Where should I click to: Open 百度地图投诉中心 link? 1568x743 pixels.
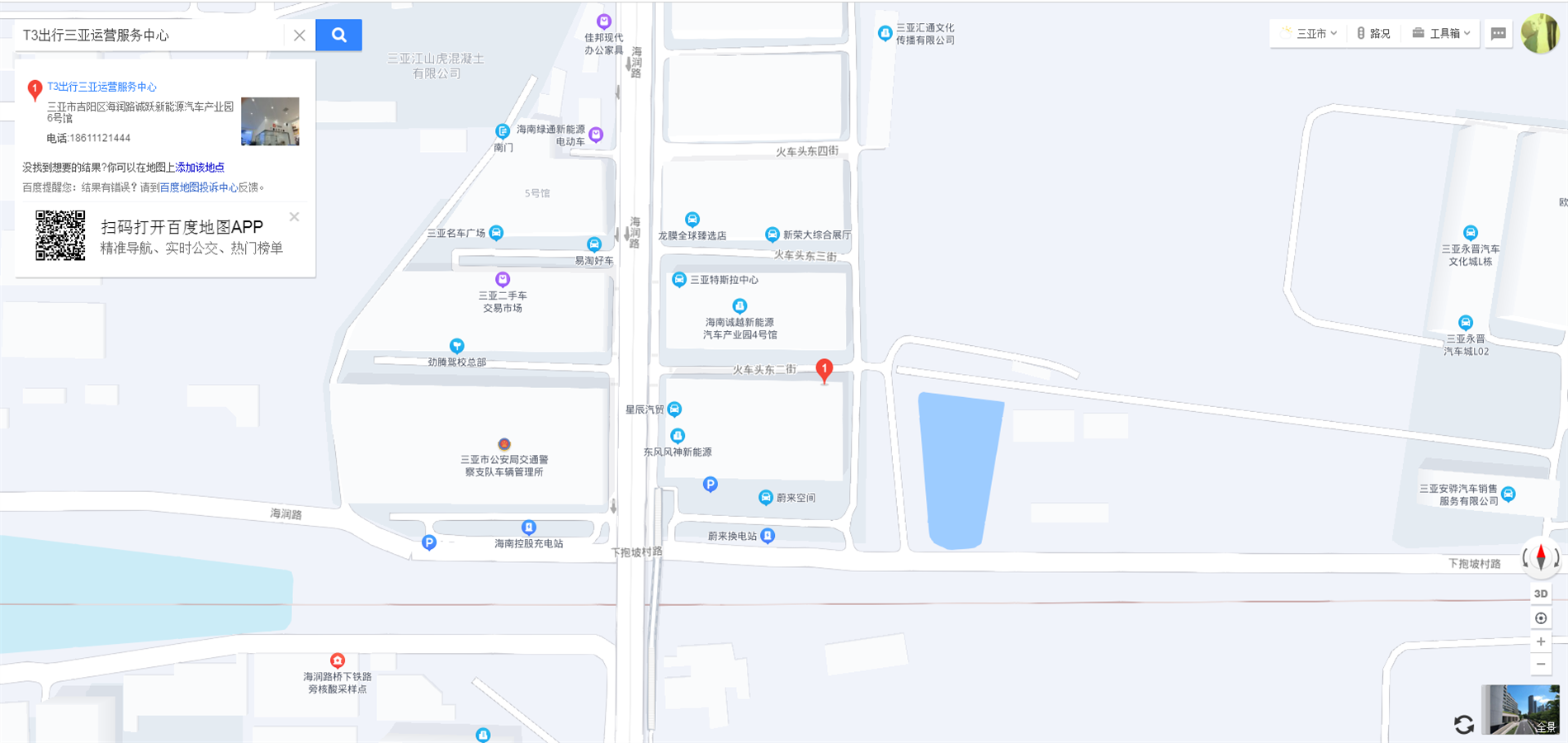point(198,187)
